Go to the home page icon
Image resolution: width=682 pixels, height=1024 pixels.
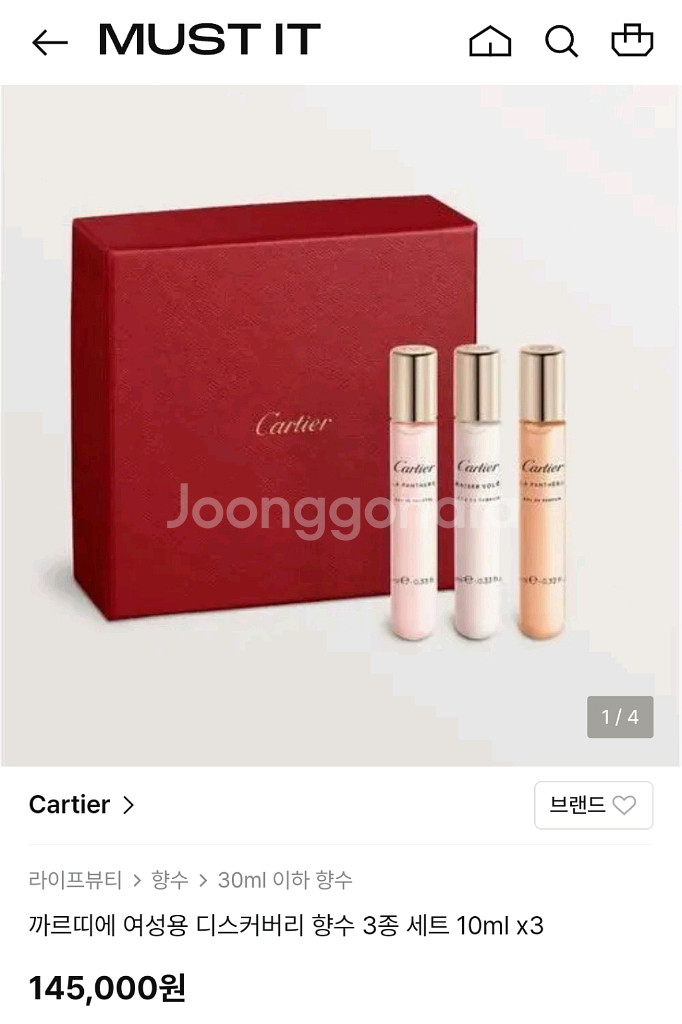(490, 42)
